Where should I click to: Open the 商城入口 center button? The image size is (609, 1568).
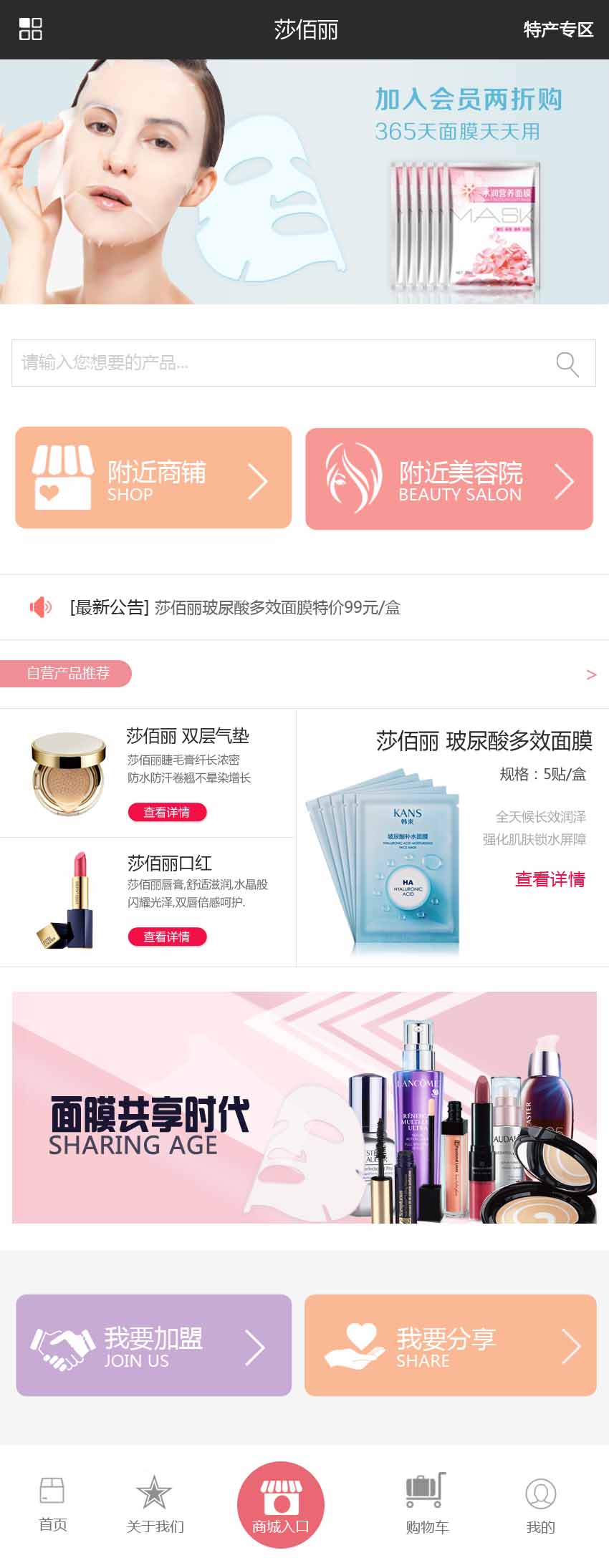(281, 1504)
